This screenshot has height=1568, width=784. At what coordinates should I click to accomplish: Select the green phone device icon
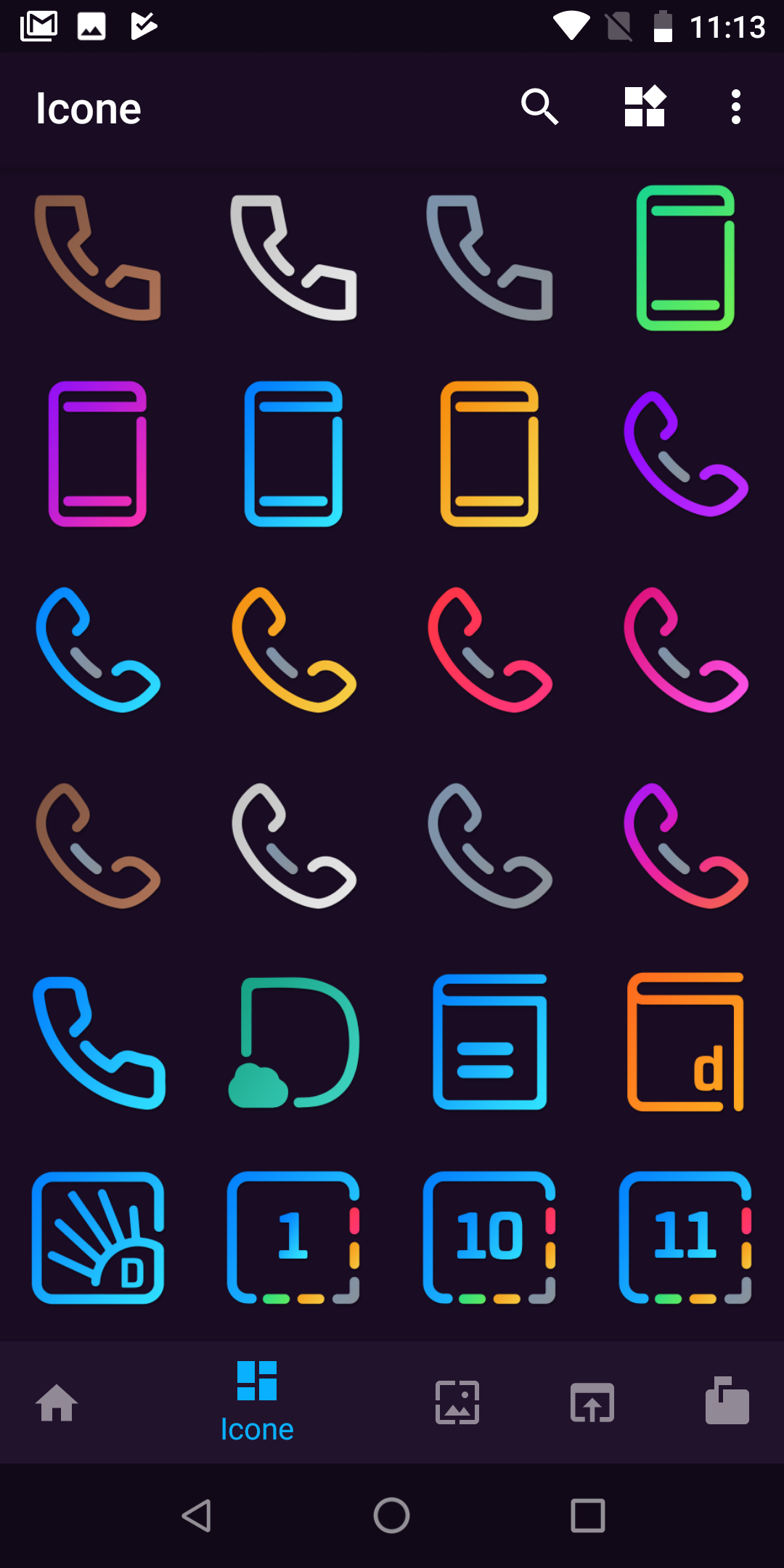click(686, 258)
